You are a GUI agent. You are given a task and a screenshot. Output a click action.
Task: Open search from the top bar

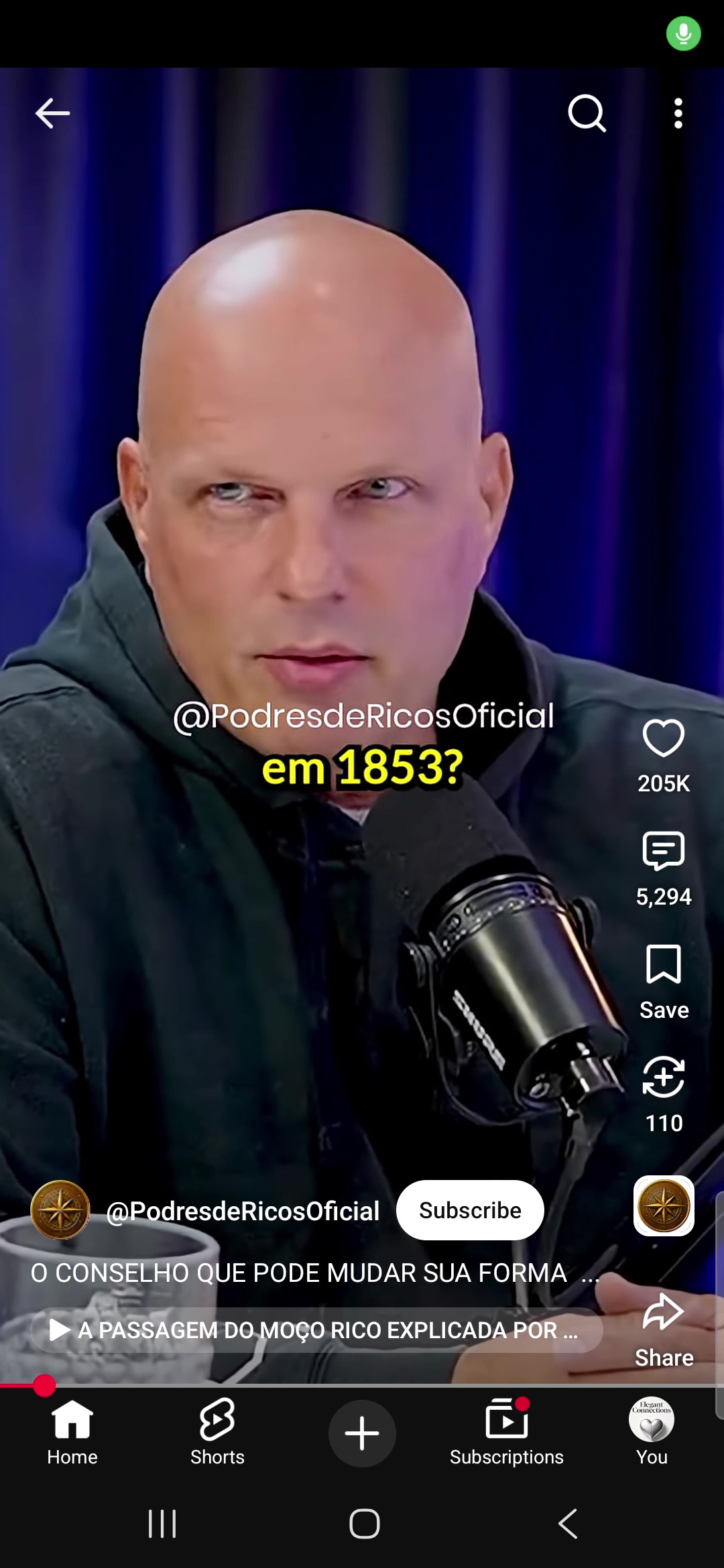[587, 113]
